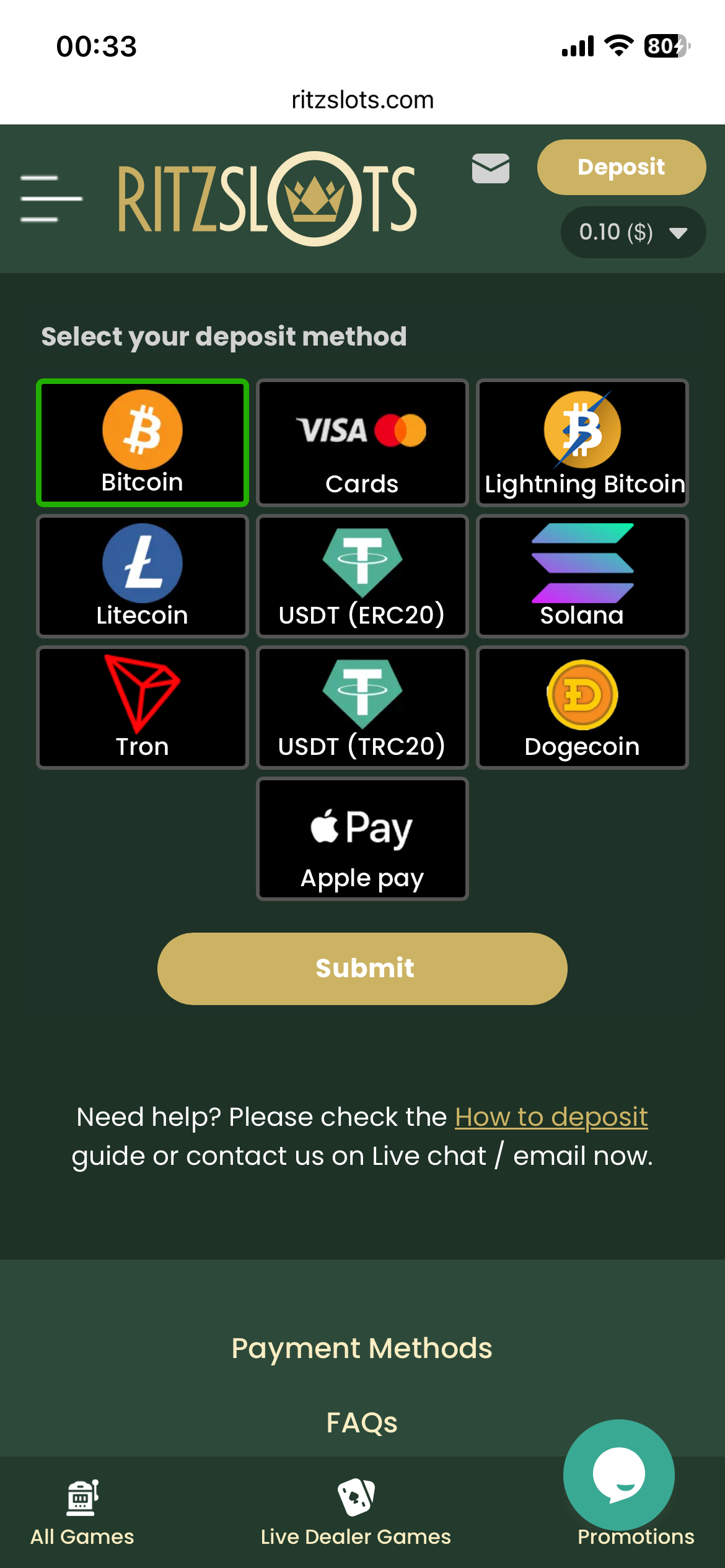Tap the Deposit button in header
Screen dimensions: 725x1568
coord(622,167)
